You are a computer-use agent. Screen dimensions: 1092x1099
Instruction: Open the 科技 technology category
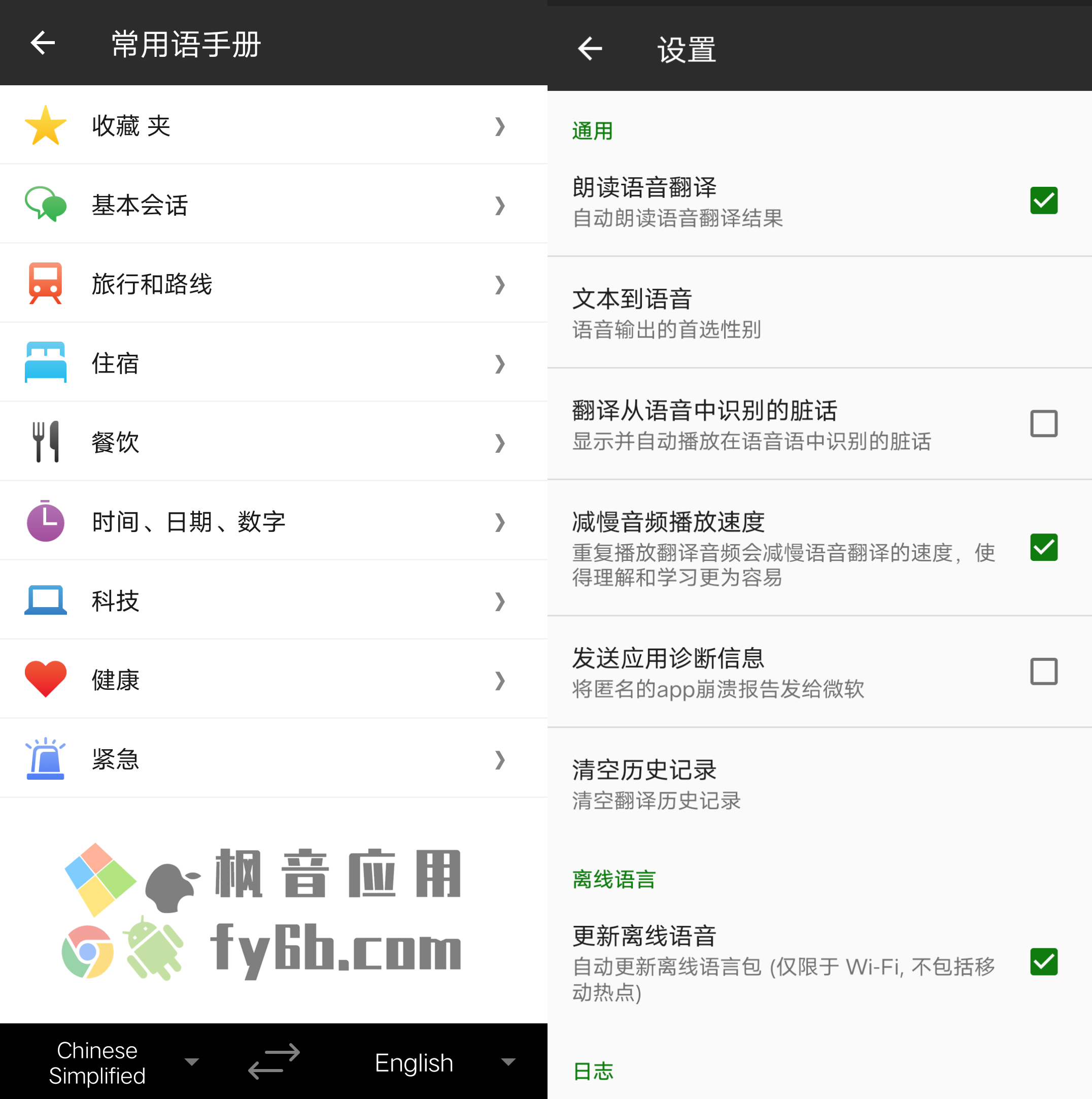(x=273, y=601)
